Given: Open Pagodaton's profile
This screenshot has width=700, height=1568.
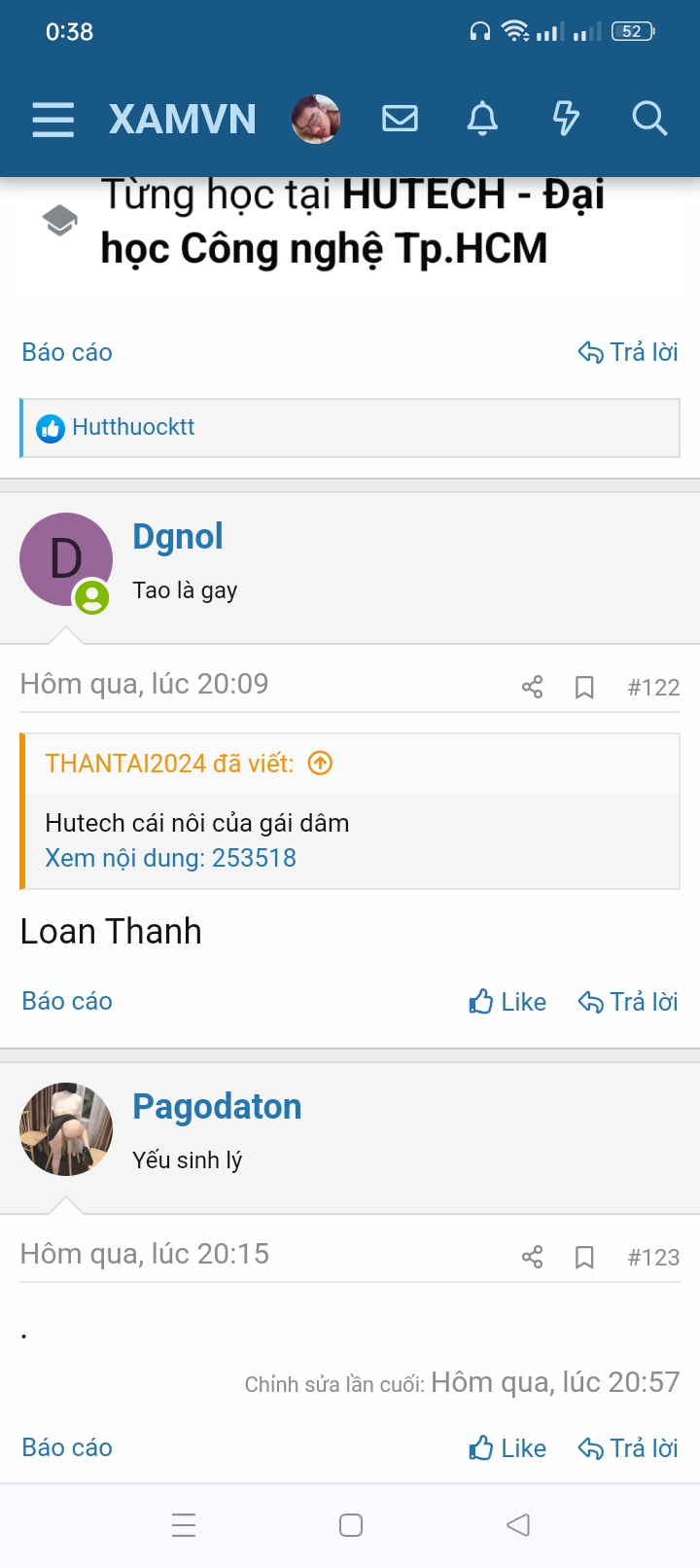Looking at the screenshot, I should tap(217, 1105).
